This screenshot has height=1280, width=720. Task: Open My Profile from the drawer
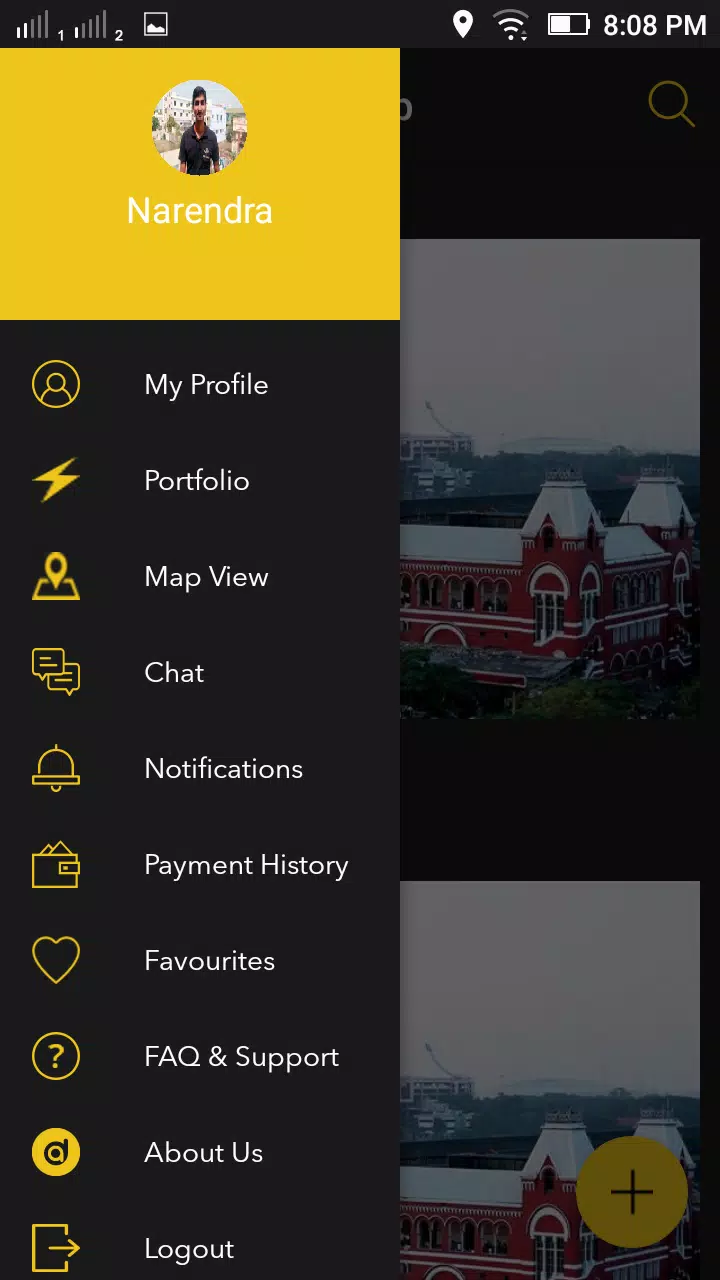200,384
